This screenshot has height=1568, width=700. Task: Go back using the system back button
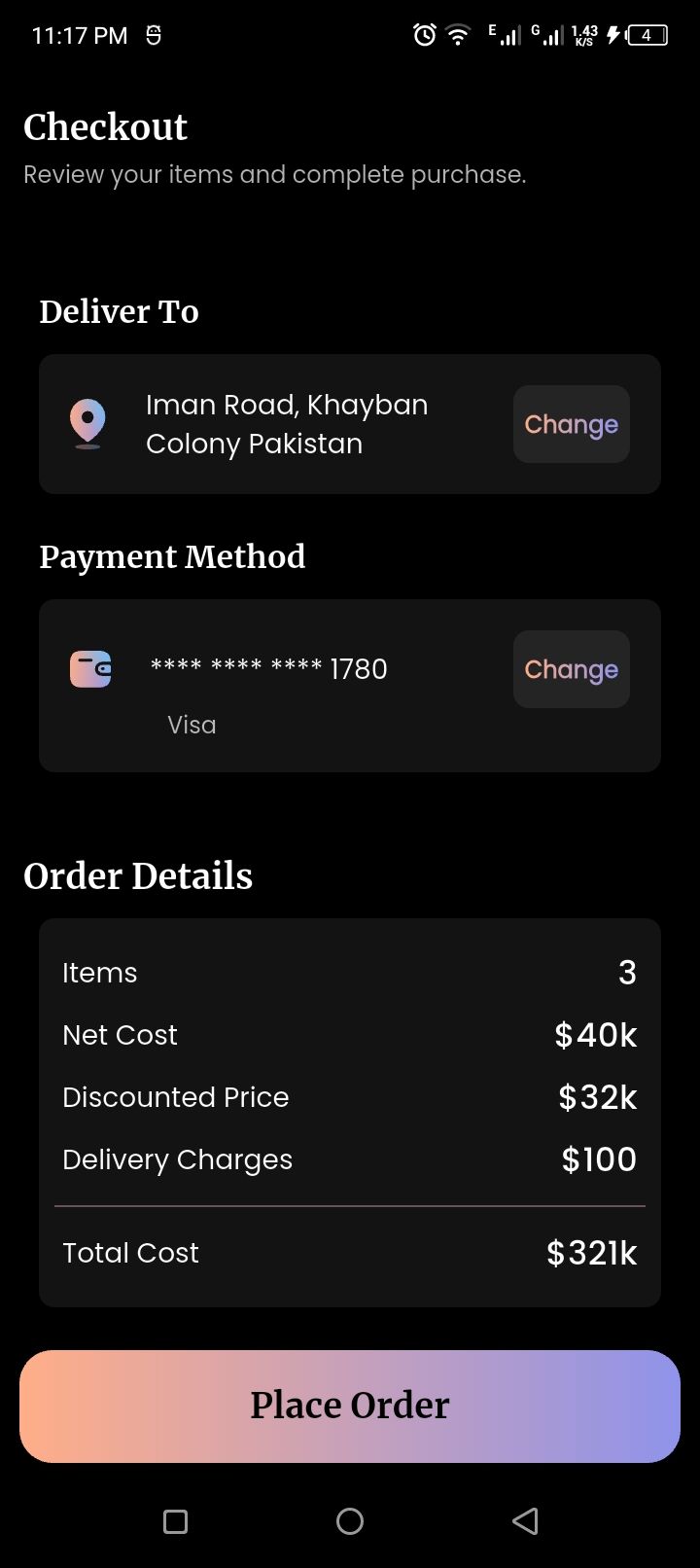[x=525, y=1521]
